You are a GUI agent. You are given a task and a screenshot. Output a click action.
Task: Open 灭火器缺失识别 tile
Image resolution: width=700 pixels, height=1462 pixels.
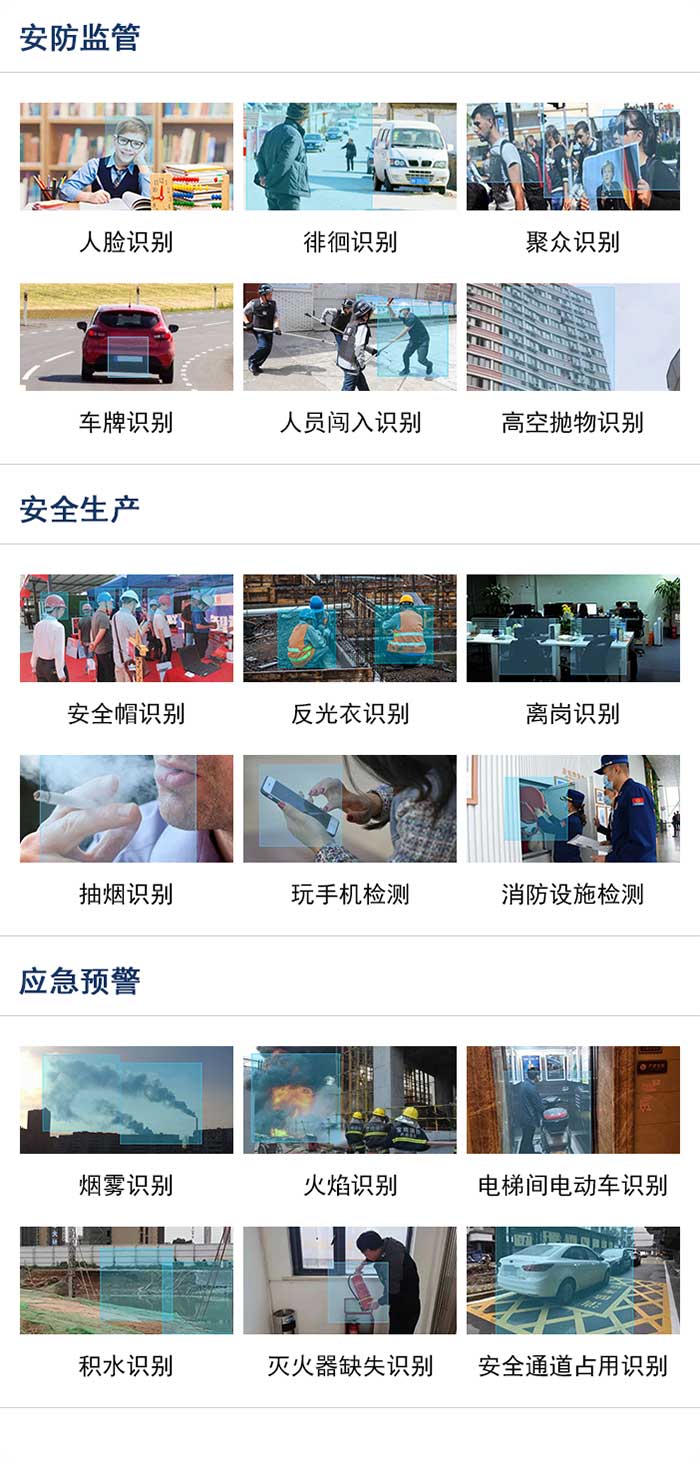tap(350, 1304)
